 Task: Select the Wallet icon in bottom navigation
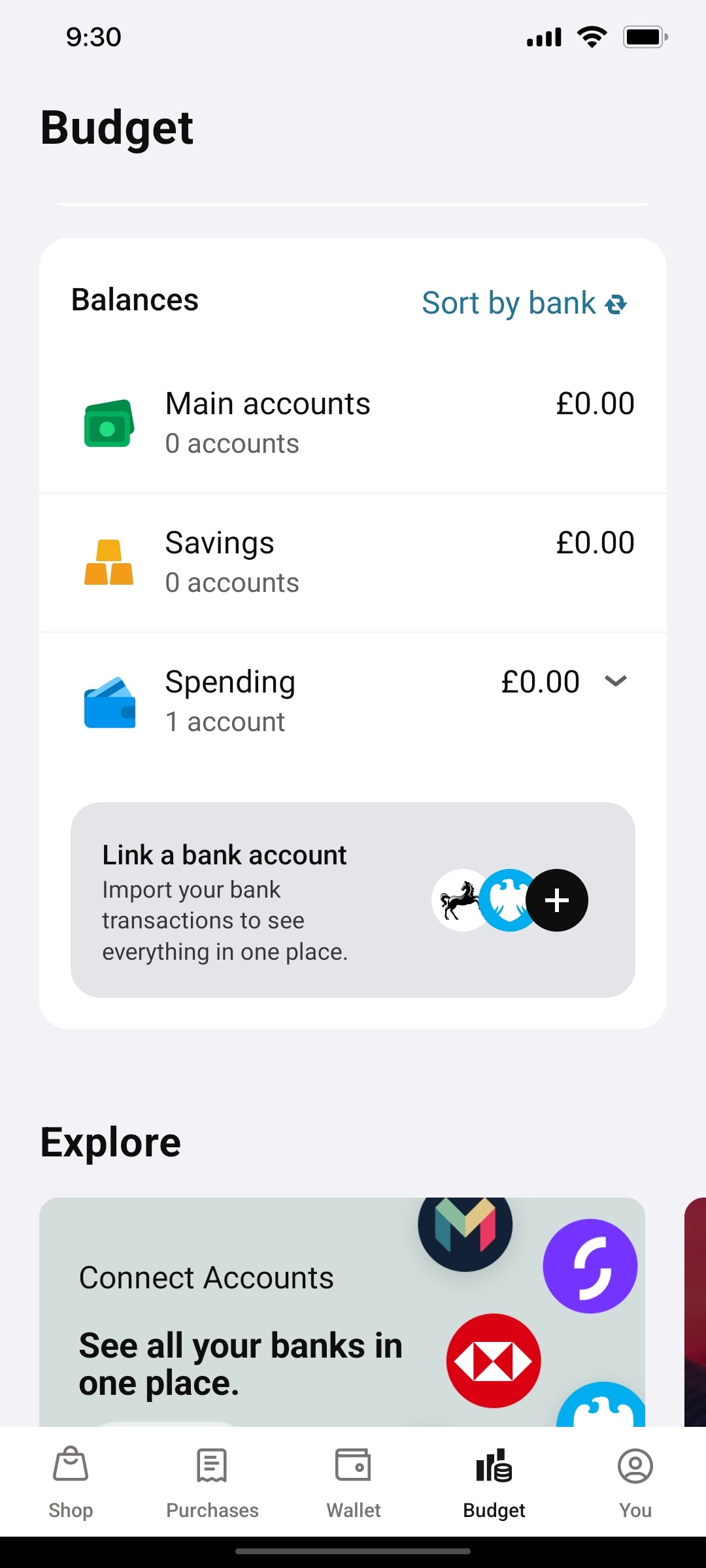(x=352, y=1465)
